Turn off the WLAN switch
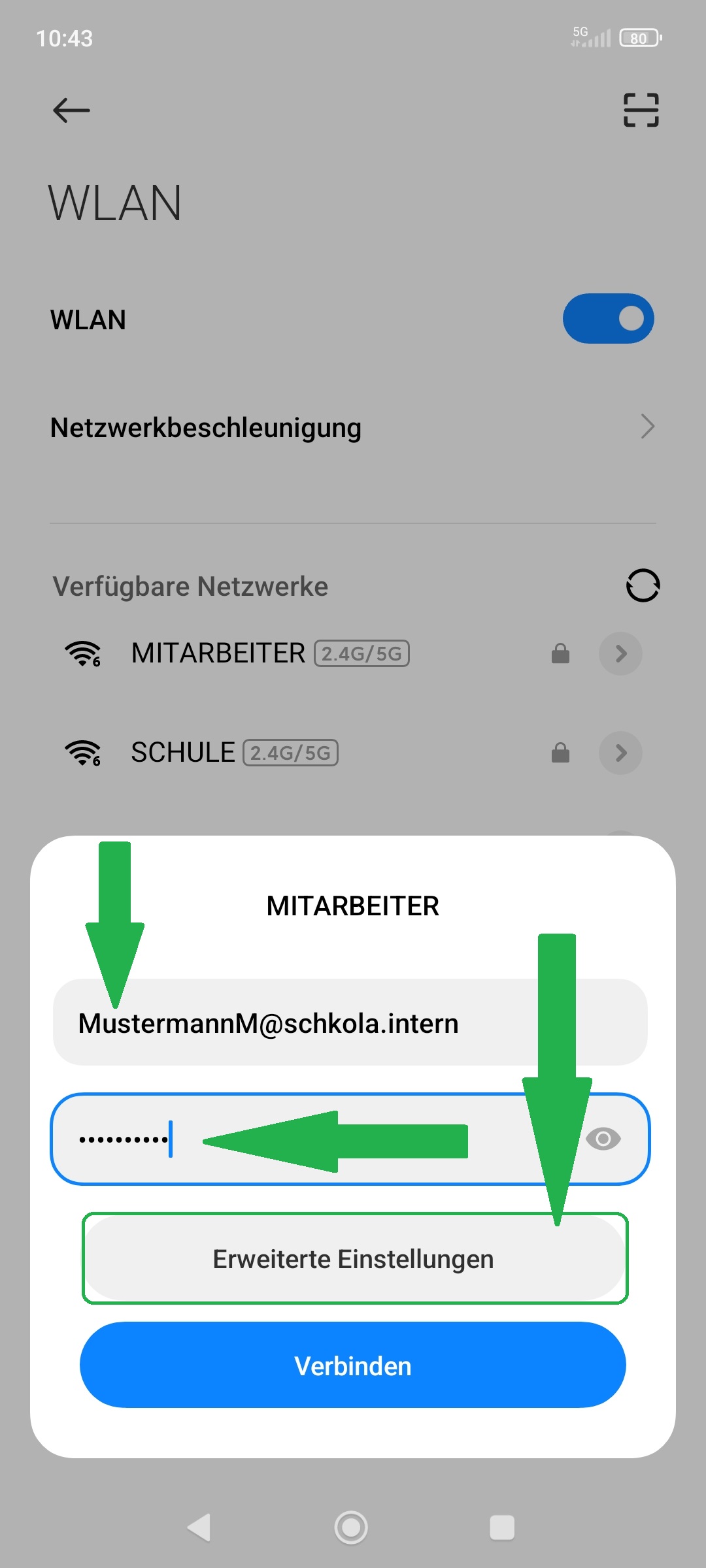Image resolution: width=706 pixels, height=1568 pixels. pos(608,319)
